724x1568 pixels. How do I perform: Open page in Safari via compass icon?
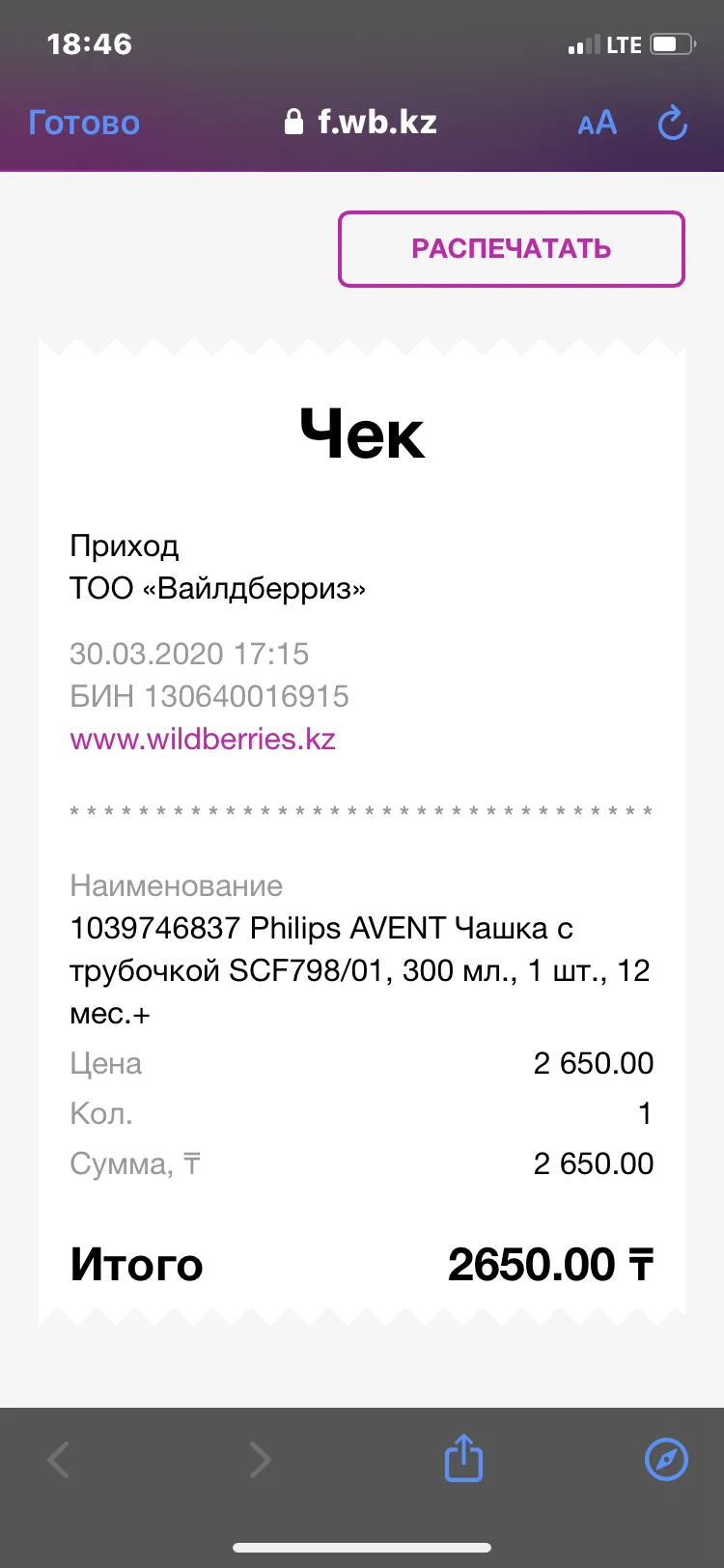tap(666, 1459)
